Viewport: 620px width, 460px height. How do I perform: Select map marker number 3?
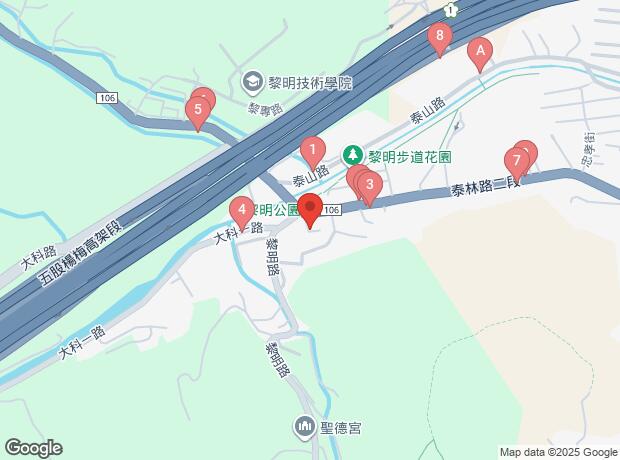369,185
